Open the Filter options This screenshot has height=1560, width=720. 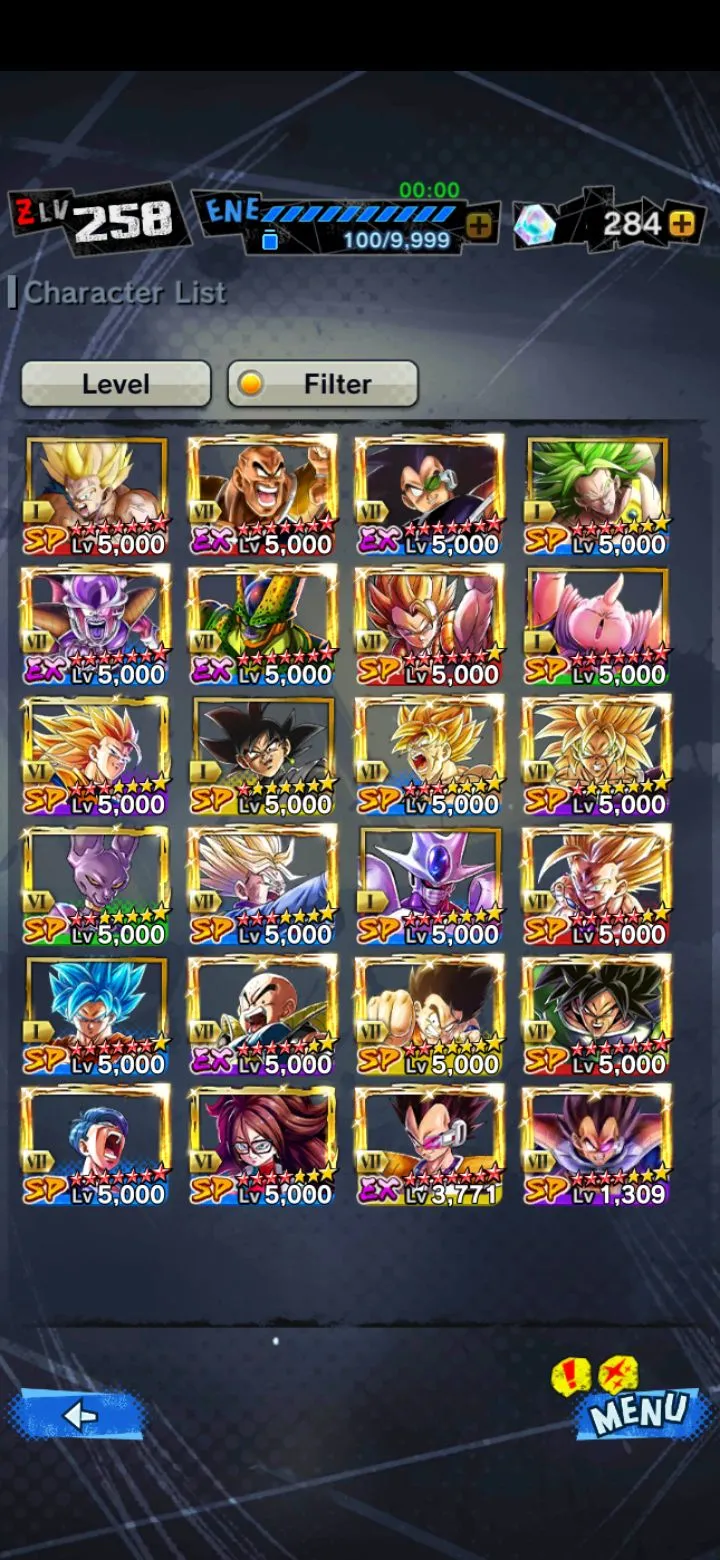click(x=322, y=384)
